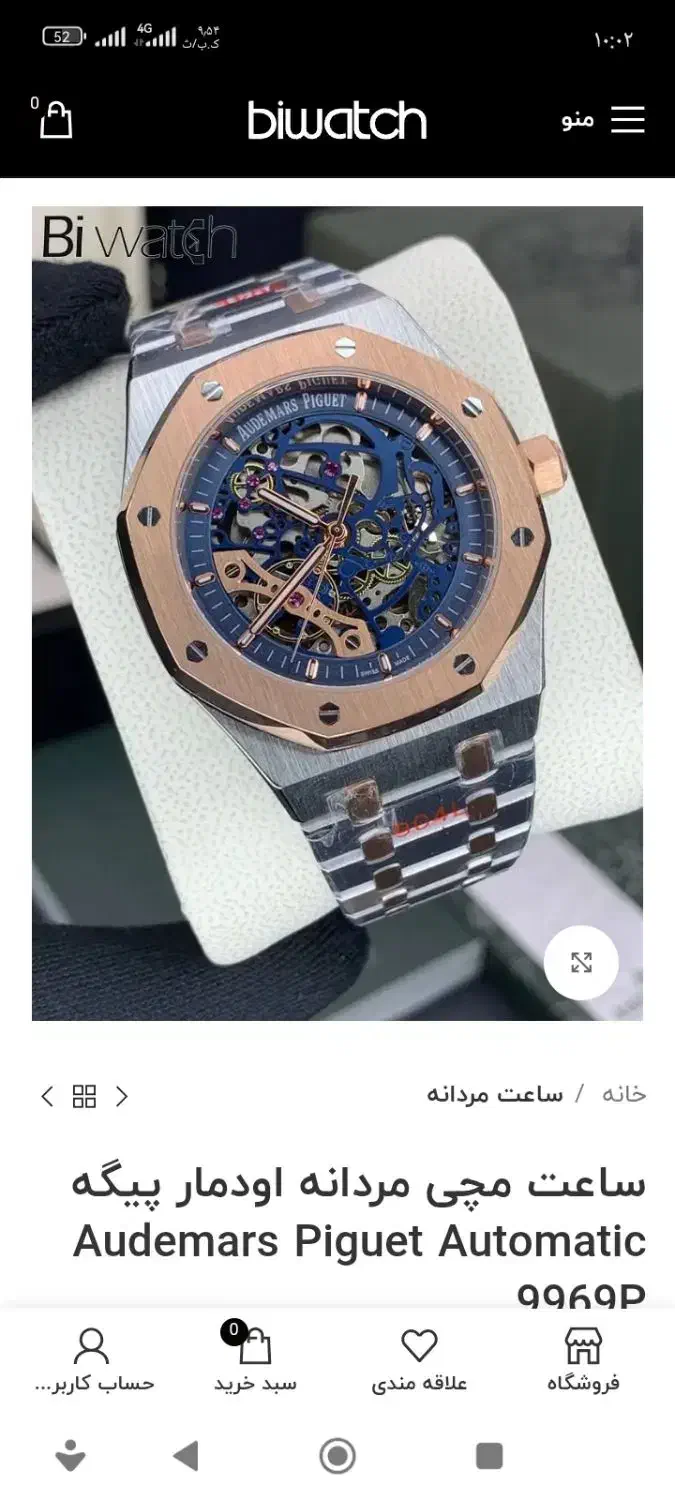Open ساعت مردانه category breadcrumb
675x1500 pixels.
(x=494, y=1094)
